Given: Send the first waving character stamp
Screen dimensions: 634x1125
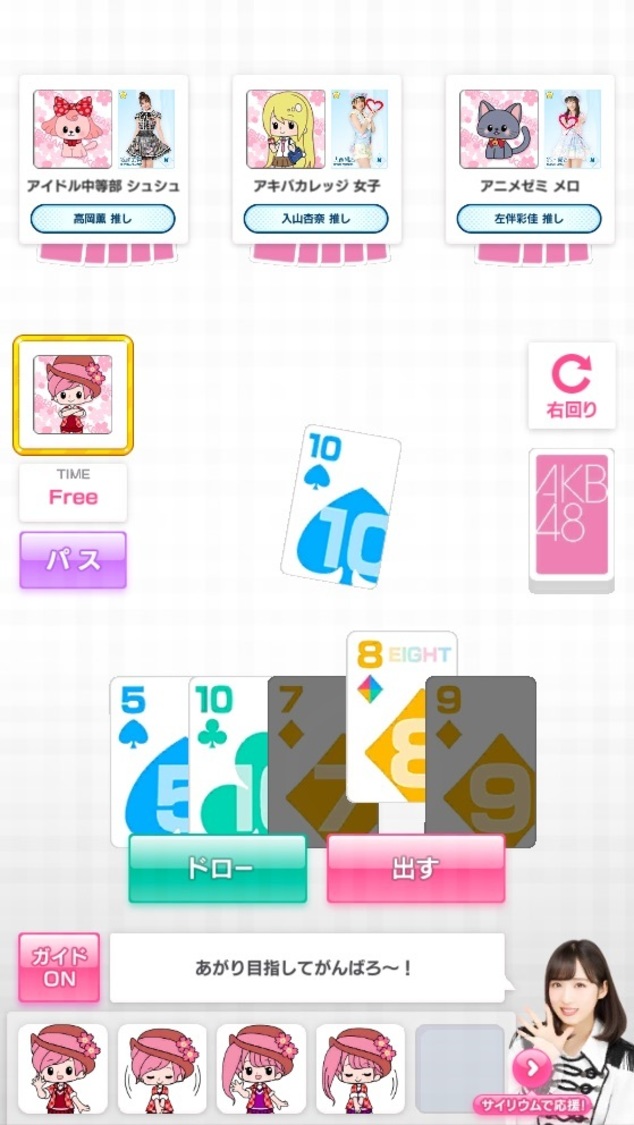Looking at the screenshot, I should 63,1068.
